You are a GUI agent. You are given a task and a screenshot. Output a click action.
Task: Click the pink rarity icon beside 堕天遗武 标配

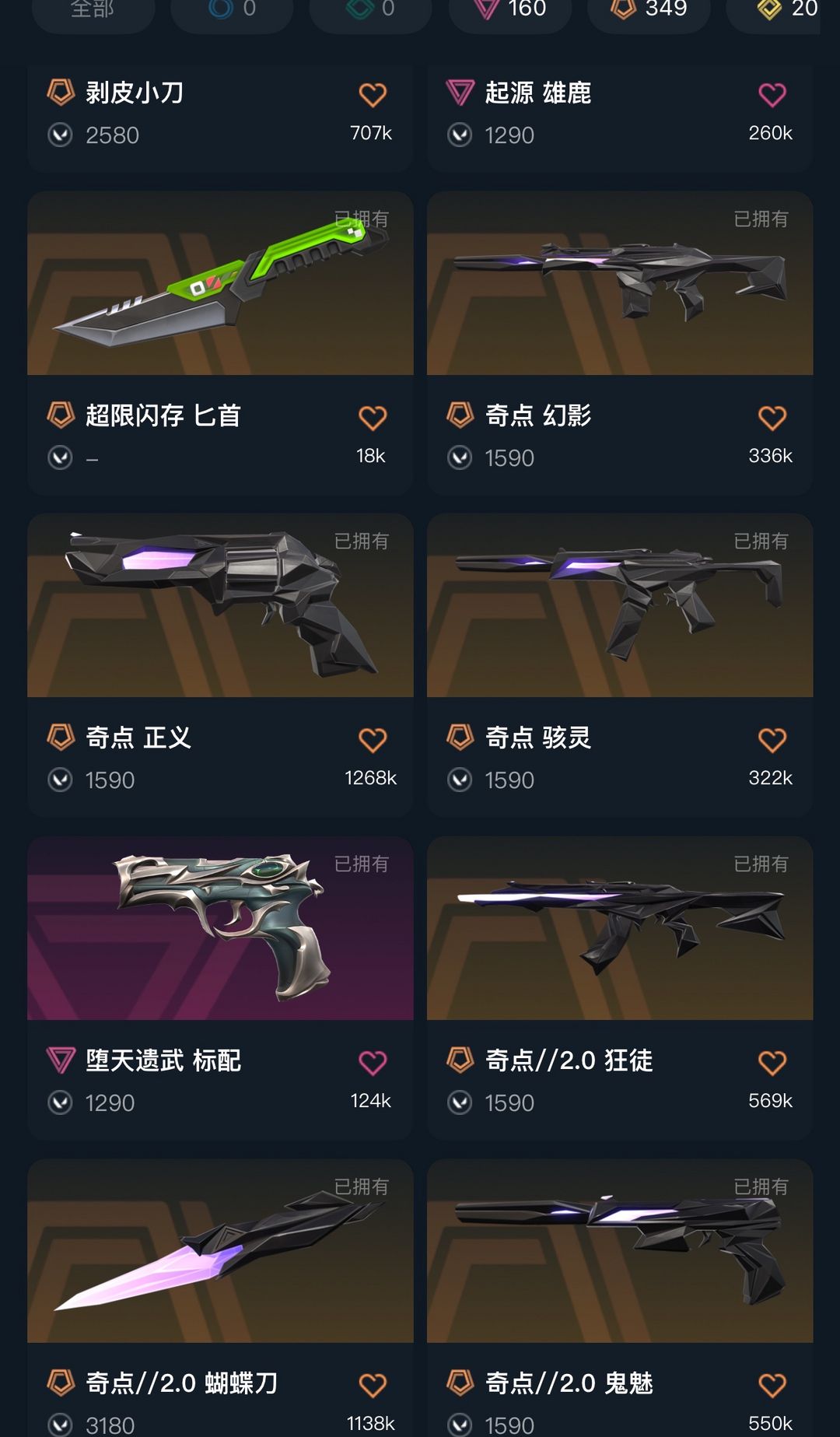pyautogui.click(x=61, y=1061)
